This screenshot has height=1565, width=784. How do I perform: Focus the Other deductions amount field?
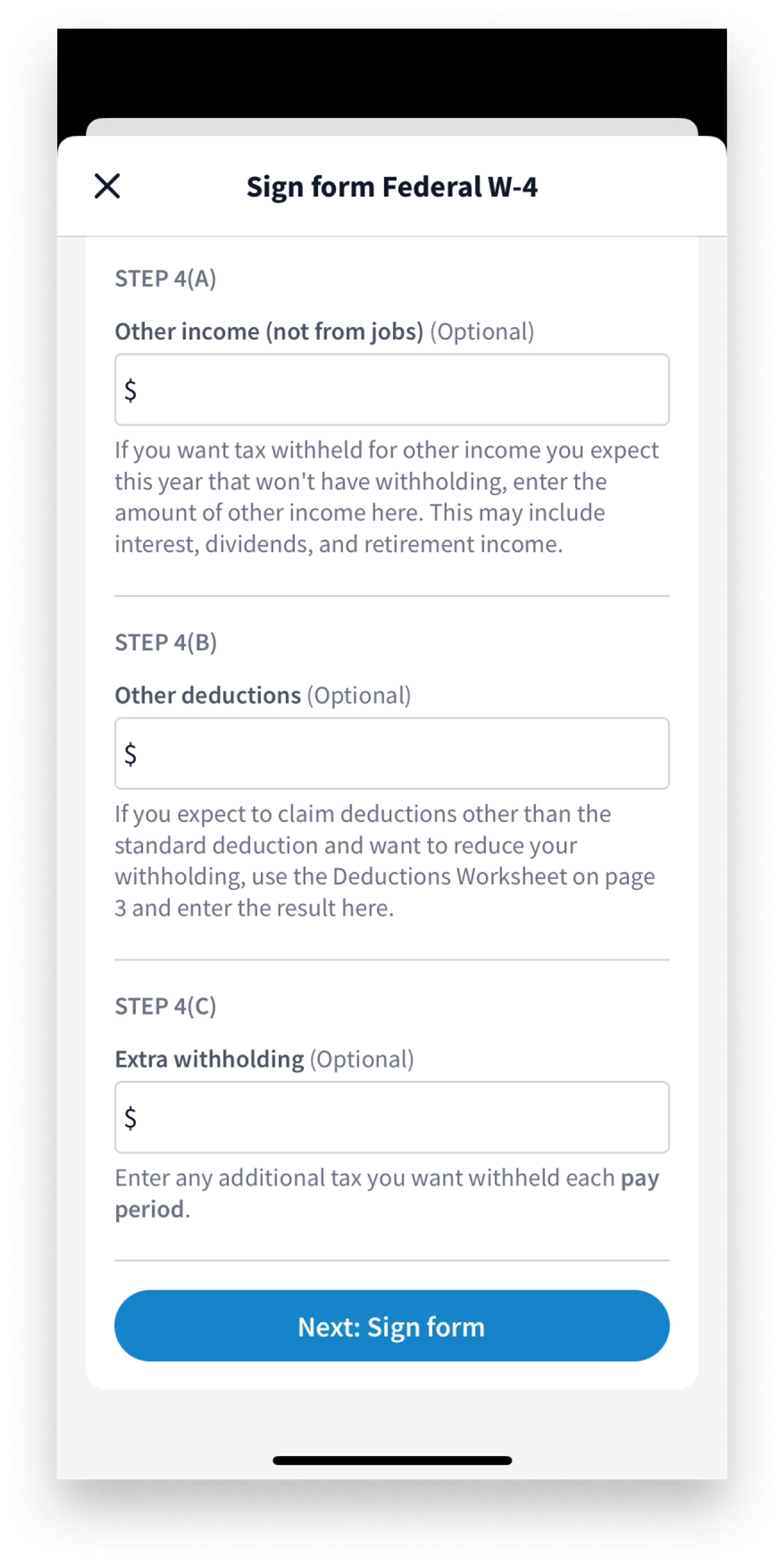[392, 753]
